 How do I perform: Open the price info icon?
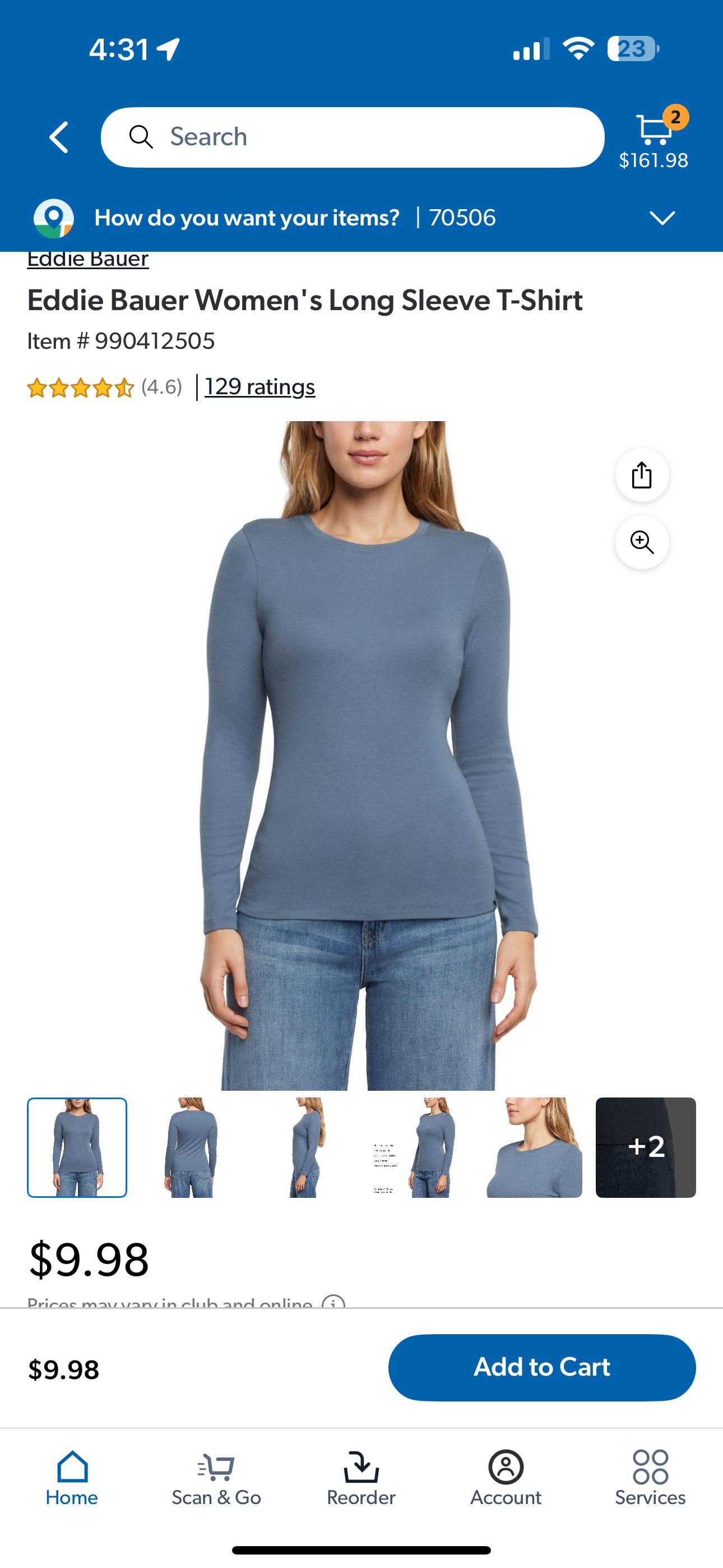(333, 1302)
